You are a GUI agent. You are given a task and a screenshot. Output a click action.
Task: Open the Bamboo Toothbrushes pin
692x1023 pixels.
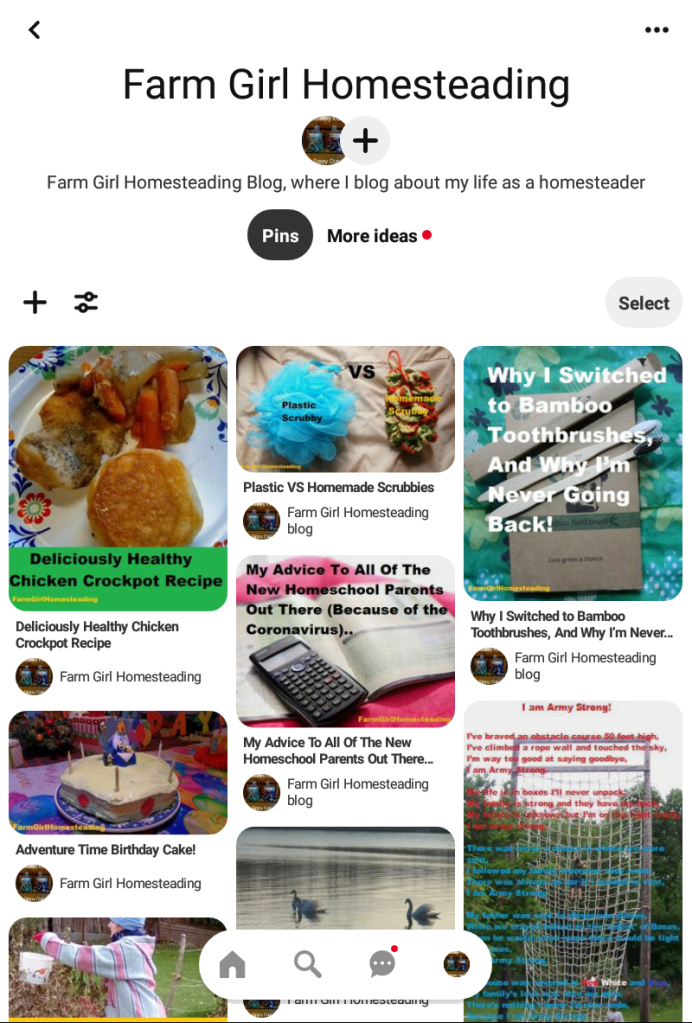(x=573, y=472)
